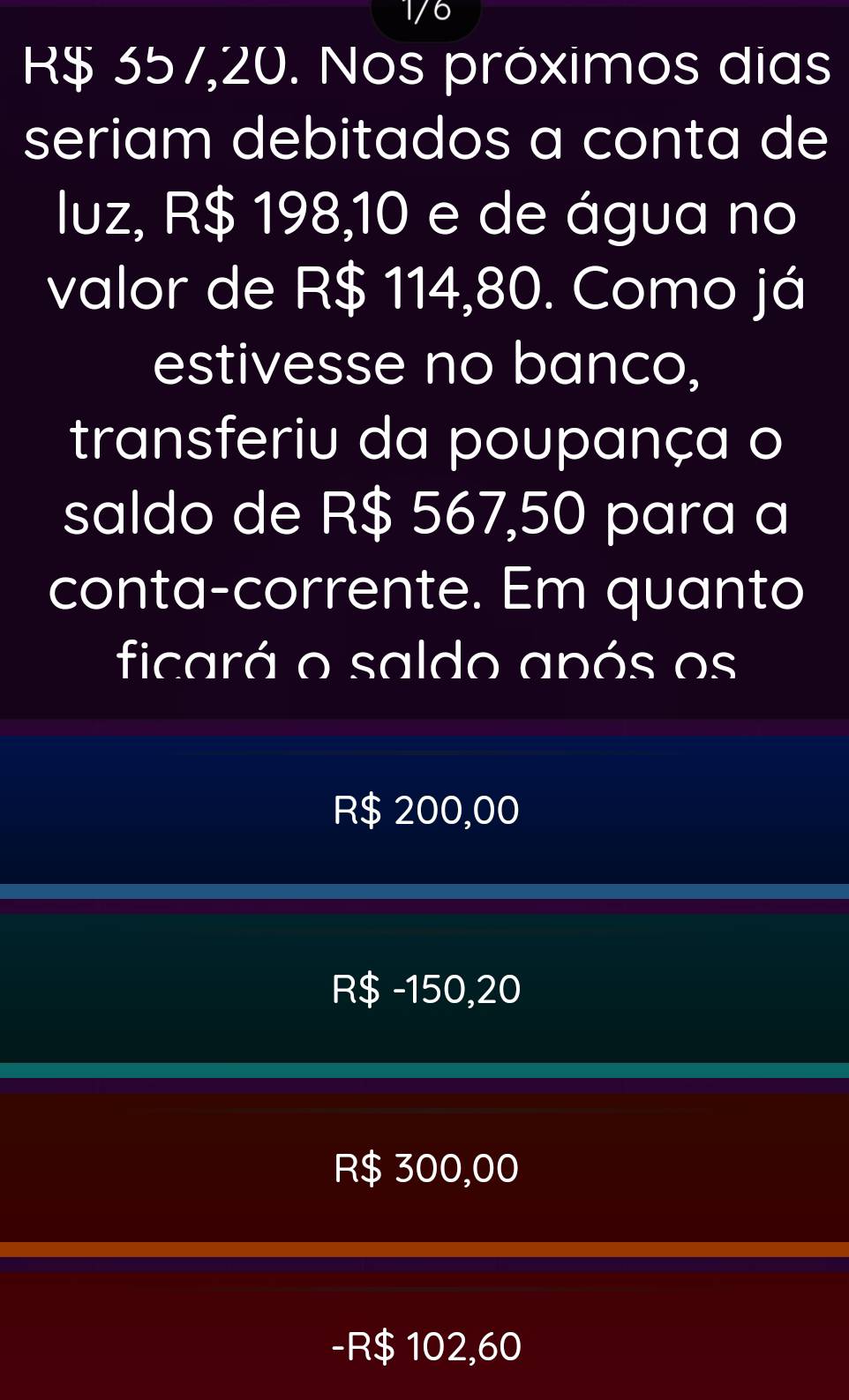The image size is (849, 1400).
Task: Answer with -R$ 102,60
Action: (424, 1346)
